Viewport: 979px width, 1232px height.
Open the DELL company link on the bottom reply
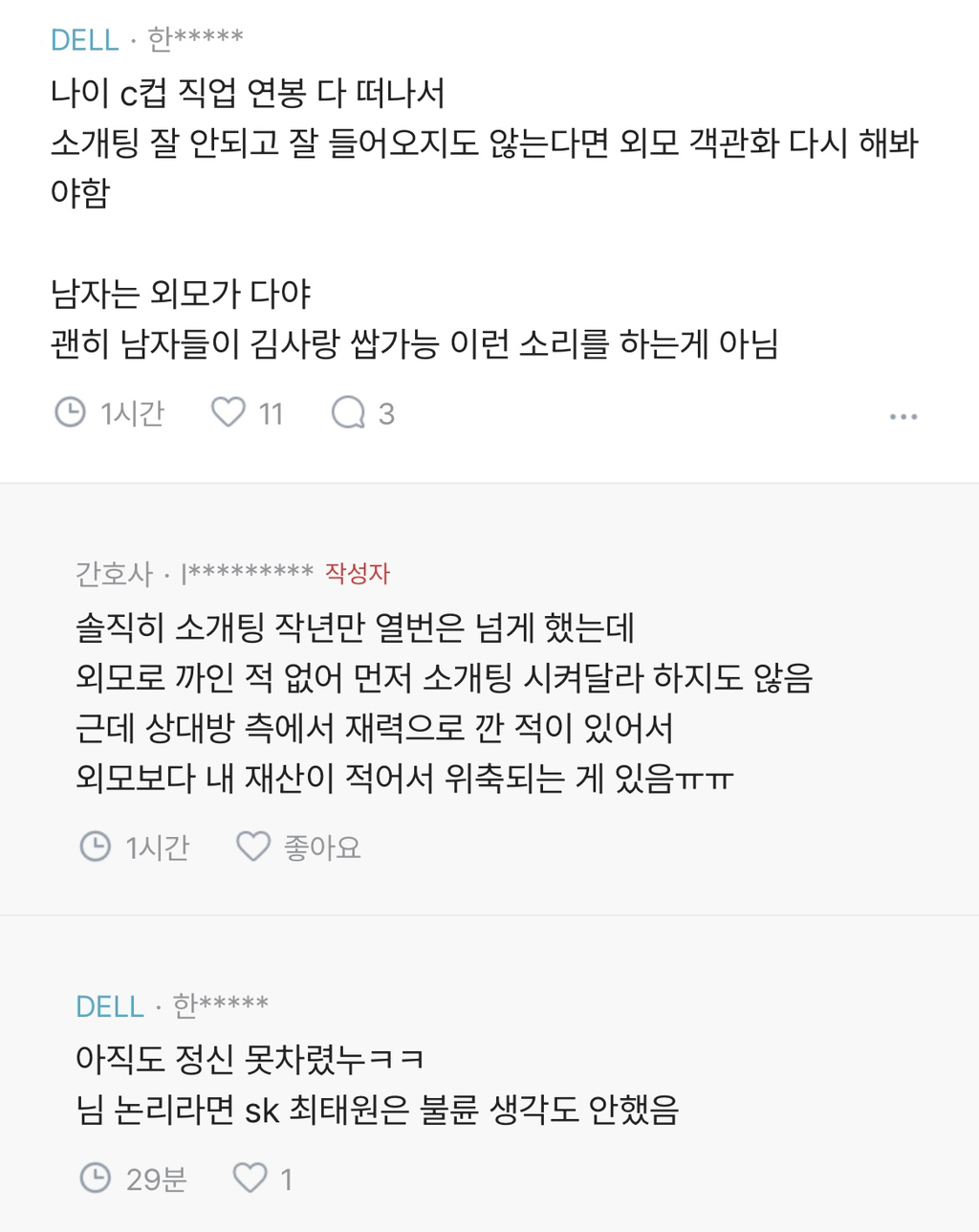point(109,1006)
